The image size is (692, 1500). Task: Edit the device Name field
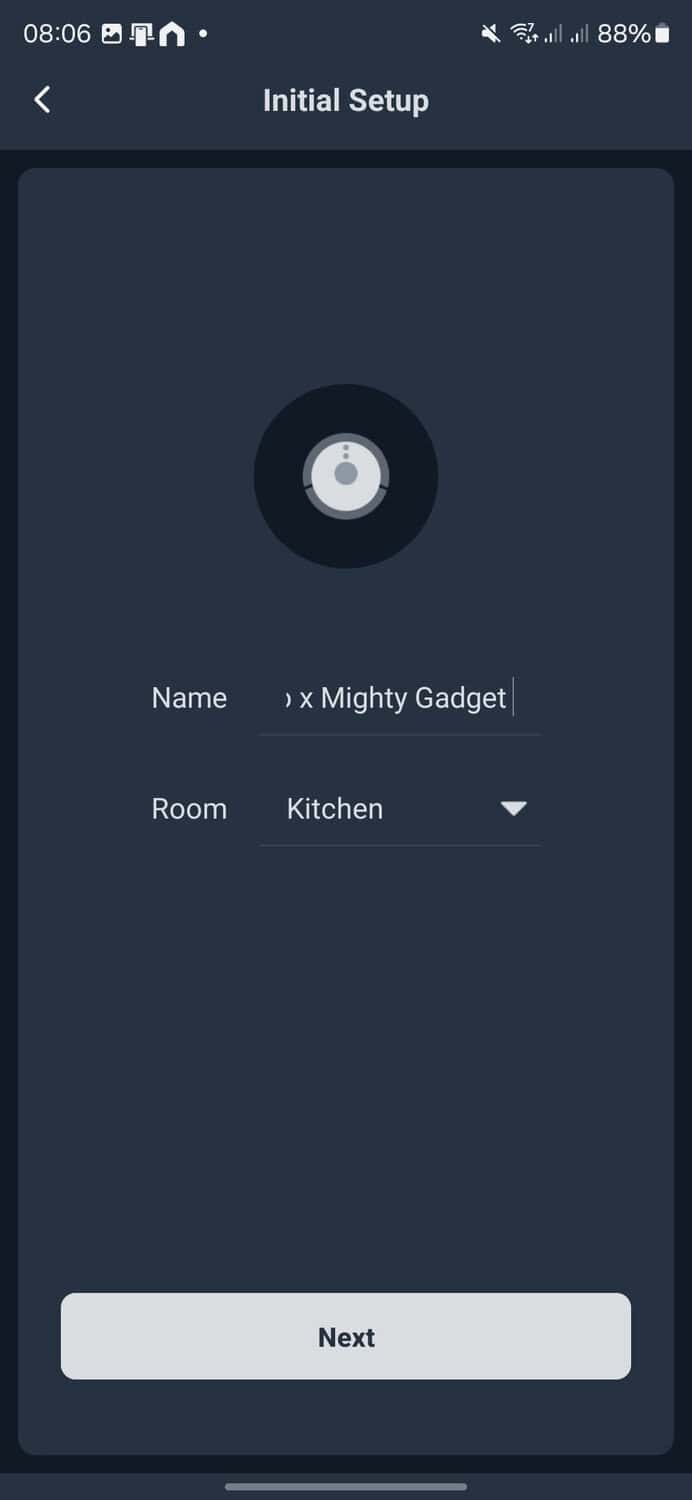398,698
